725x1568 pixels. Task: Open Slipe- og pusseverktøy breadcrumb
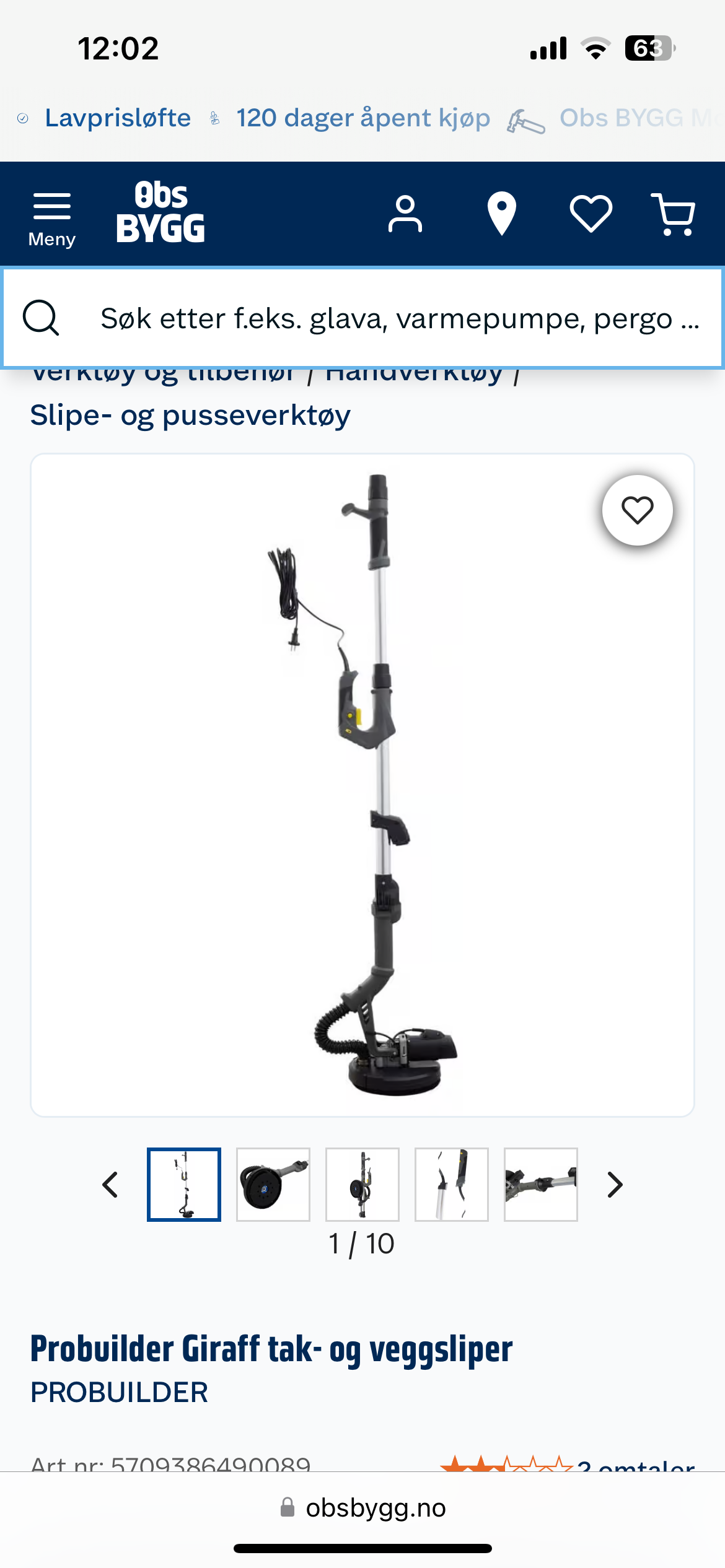click(x=190, y=415)
